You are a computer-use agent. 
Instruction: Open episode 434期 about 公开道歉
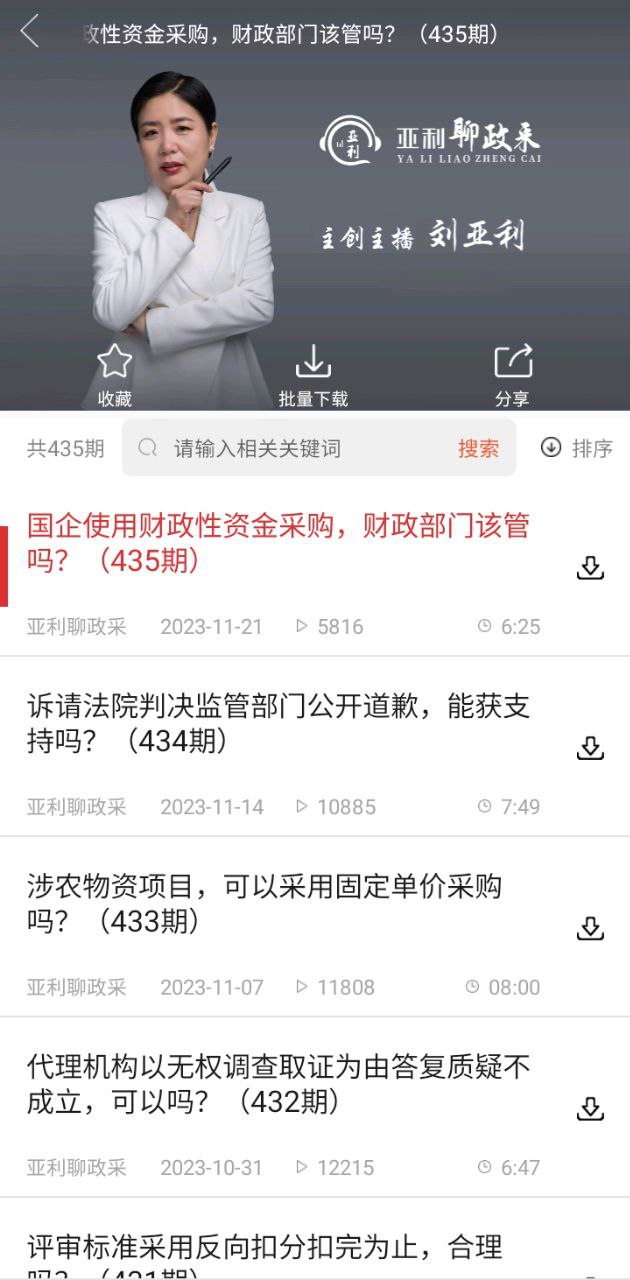[x=278, y=723]
